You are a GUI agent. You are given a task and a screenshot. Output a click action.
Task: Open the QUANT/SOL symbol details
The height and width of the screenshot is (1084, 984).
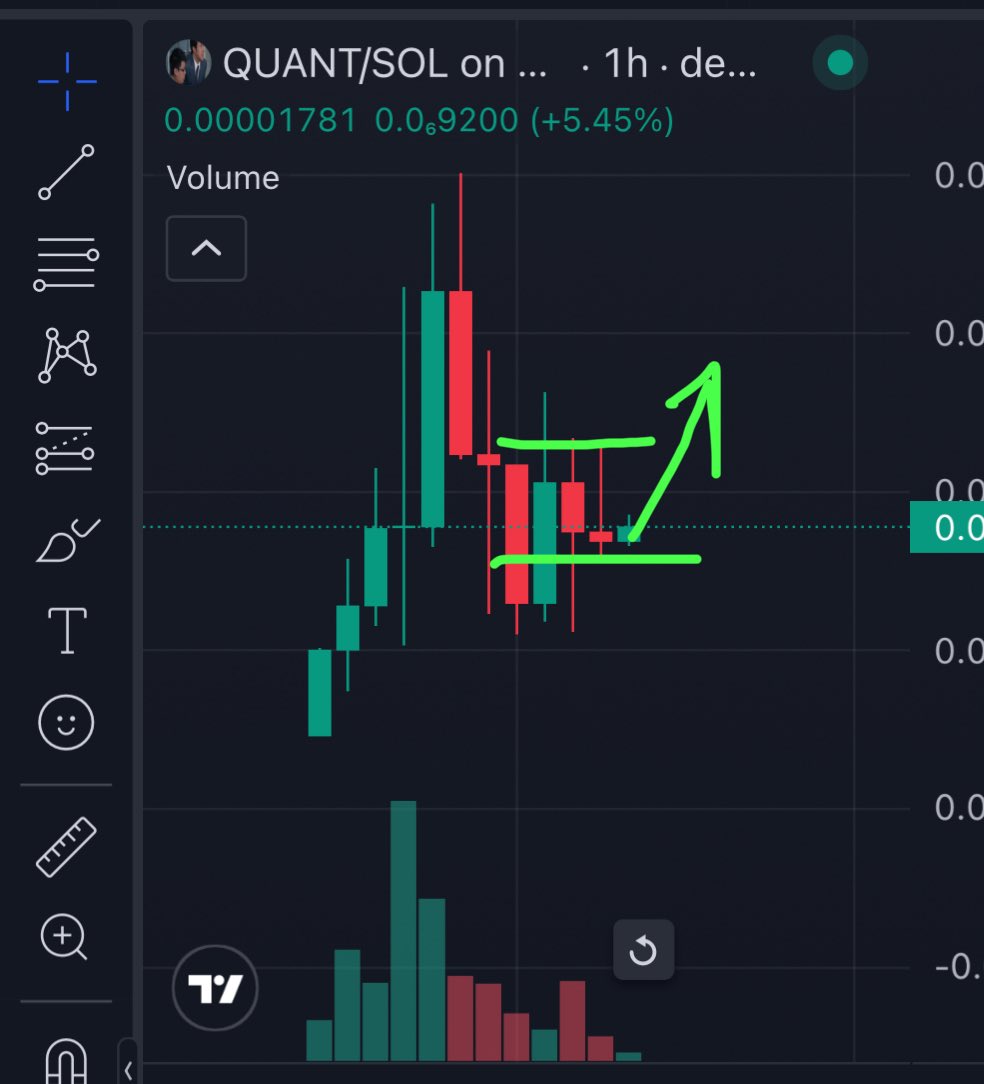click(x=384, y=66)
